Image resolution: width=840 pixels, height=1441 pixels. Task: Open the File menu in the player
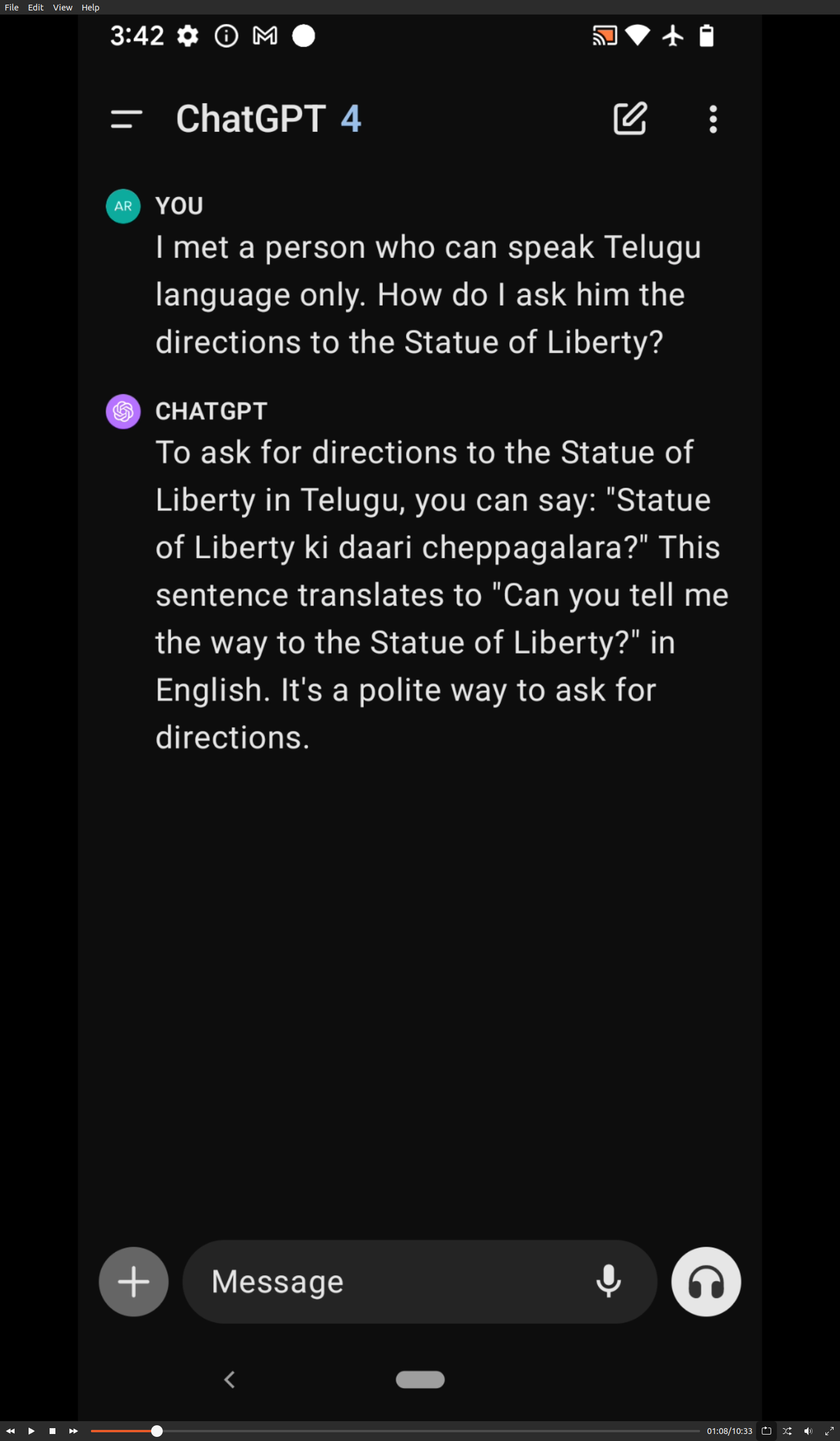click(x=12, y=8)
